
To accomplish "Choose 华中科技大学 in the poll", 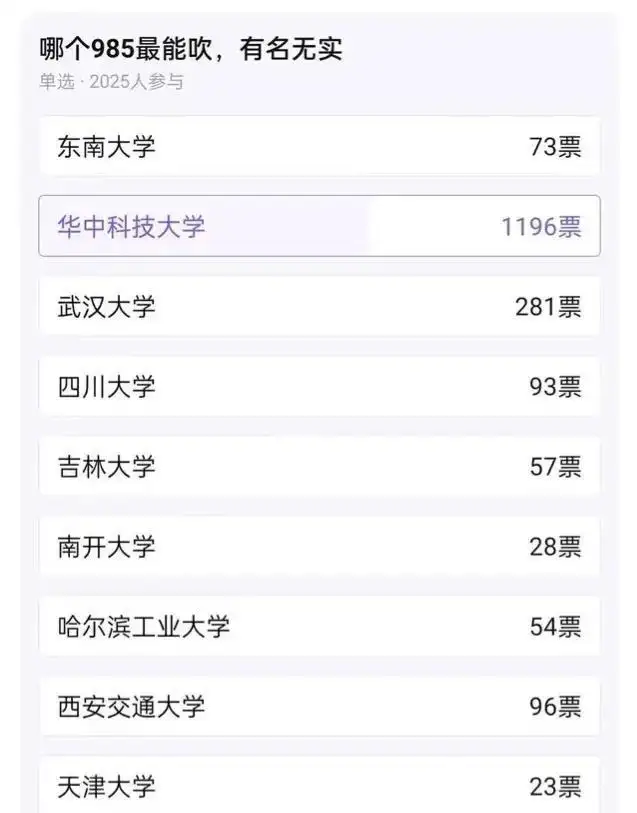I will (x=319, y=226).
